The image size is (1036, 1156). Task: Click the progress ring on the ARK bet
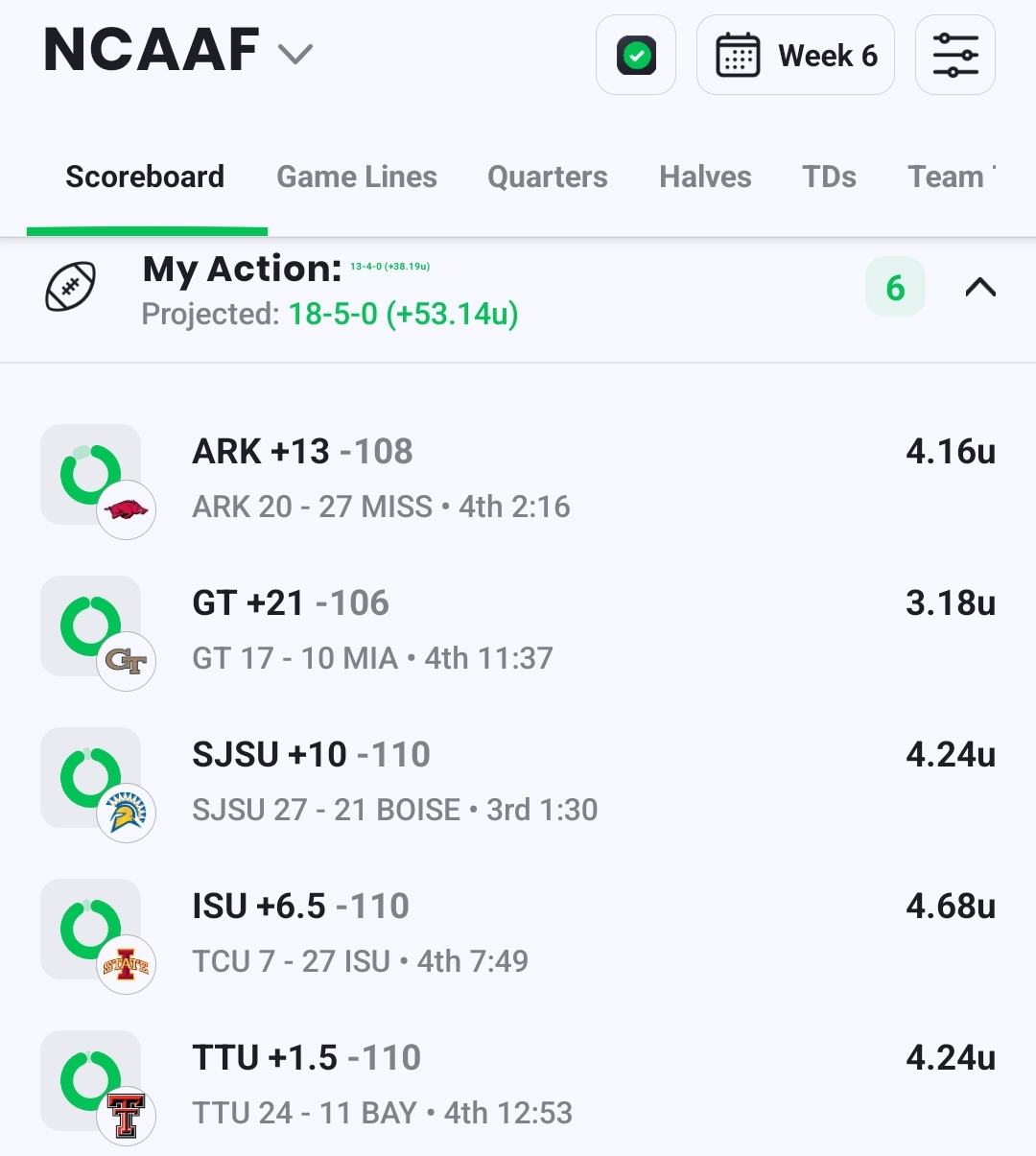[89, 474]
